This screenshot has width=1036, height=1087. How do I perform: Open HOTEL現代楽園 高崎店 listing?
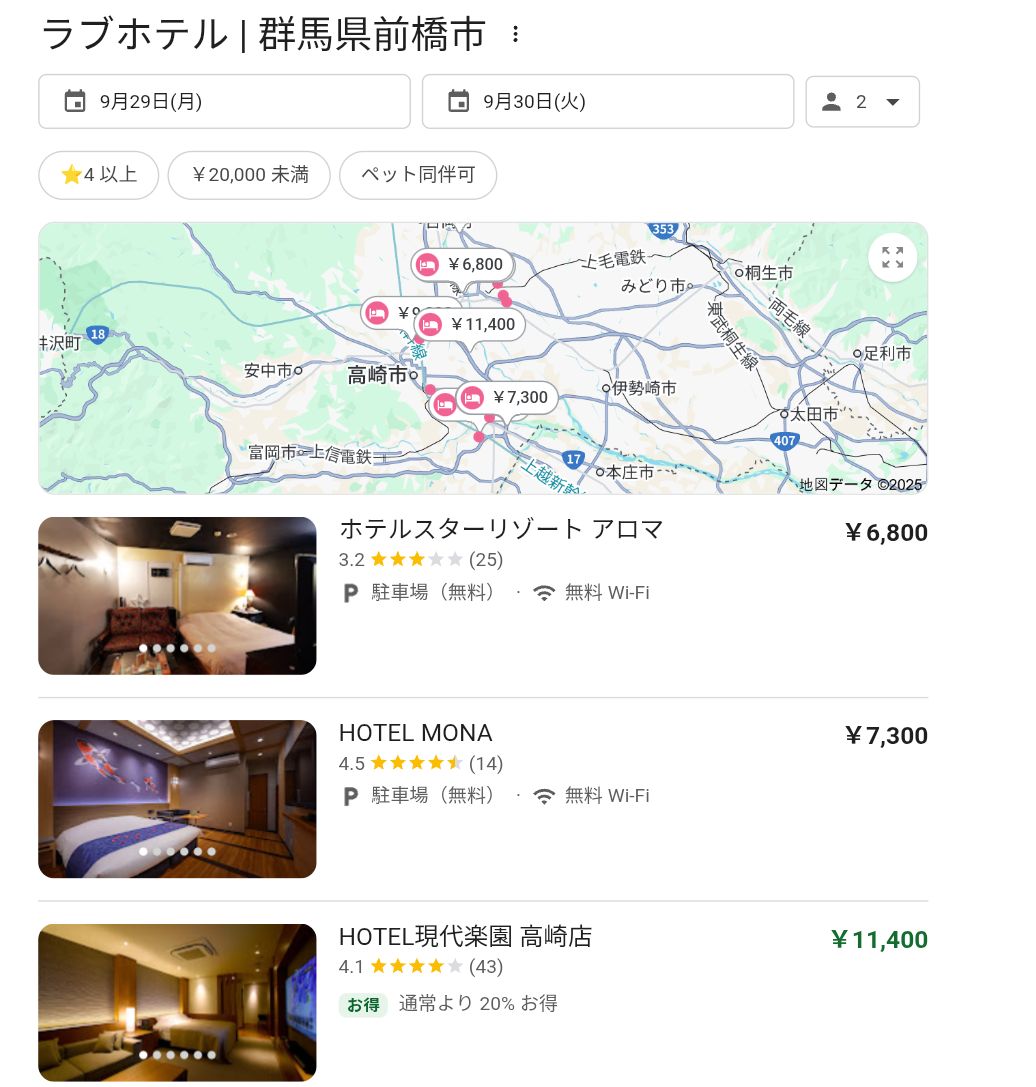(x=465, y=937)
